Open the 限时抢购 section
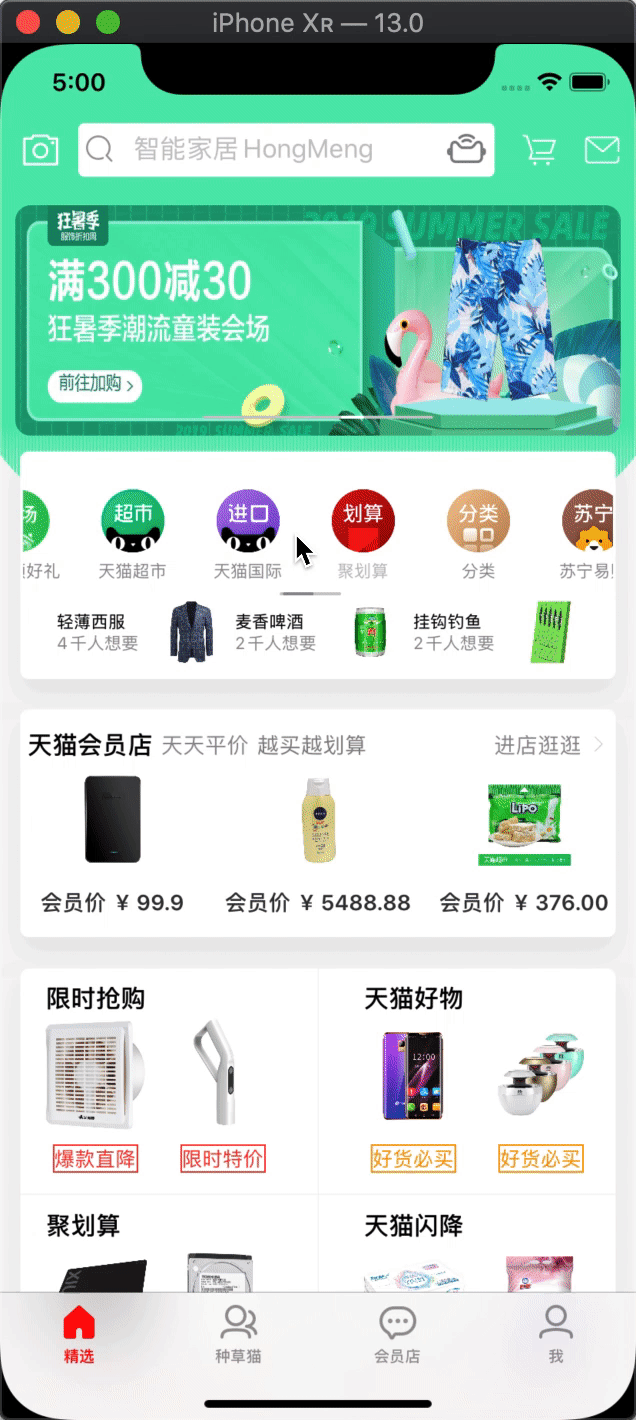The image size is (636, 1420). tap(96, 998)
